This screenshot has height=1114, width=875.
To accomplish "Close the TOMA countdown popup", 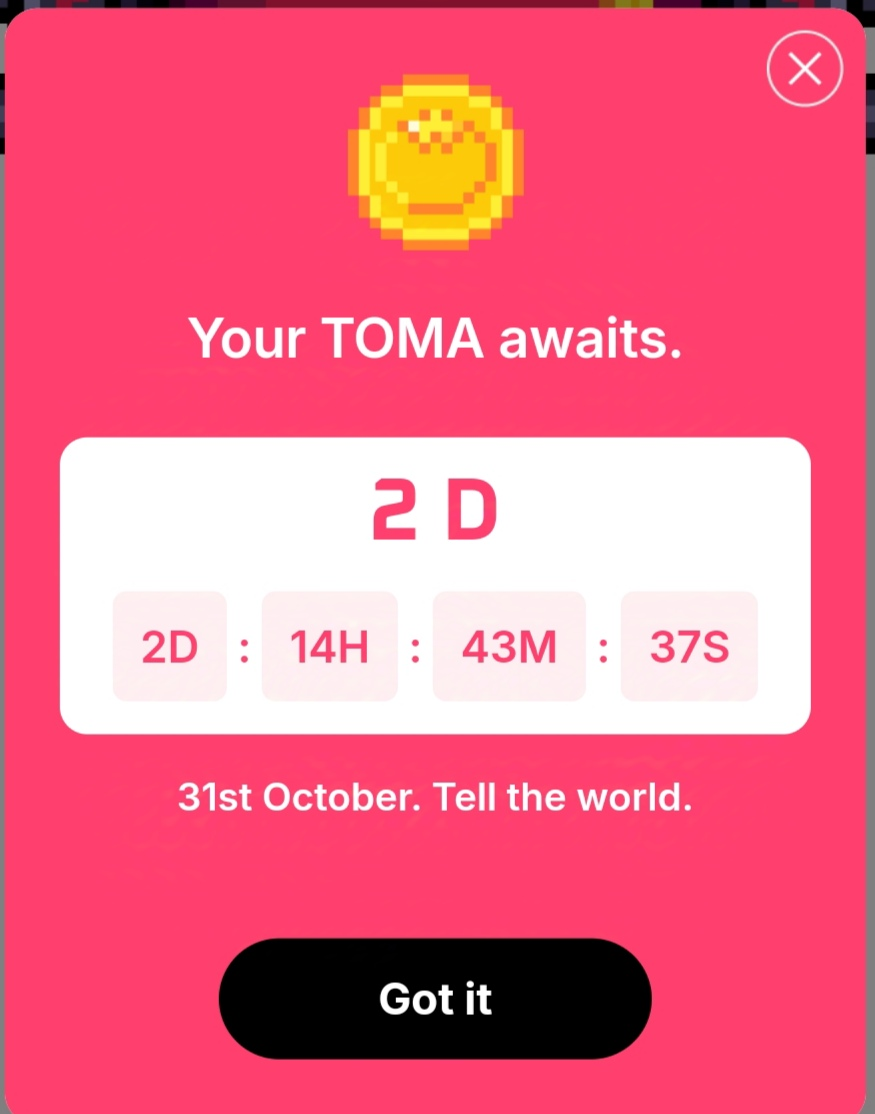I will [804, 69].
